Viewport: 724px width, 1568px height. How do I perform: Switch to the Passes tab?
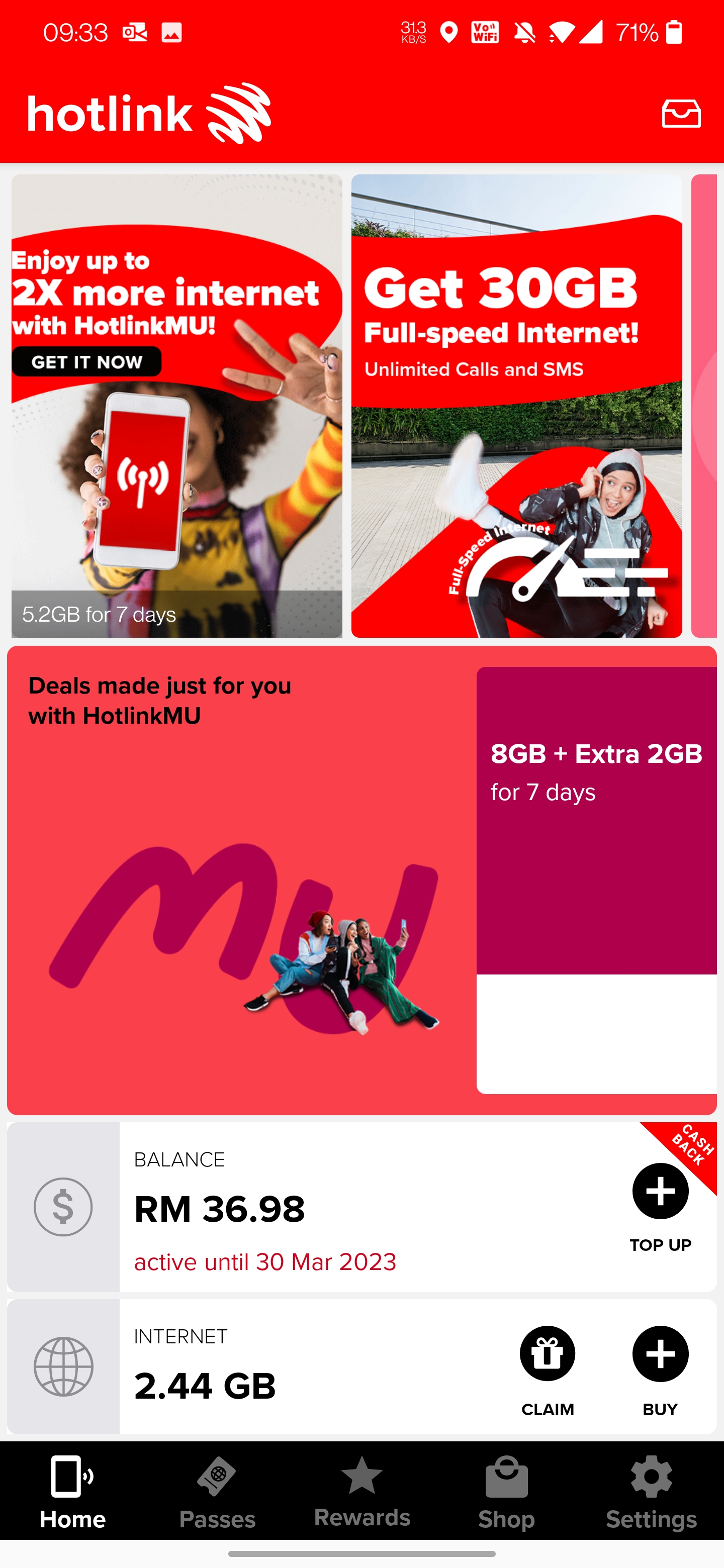217,1493
